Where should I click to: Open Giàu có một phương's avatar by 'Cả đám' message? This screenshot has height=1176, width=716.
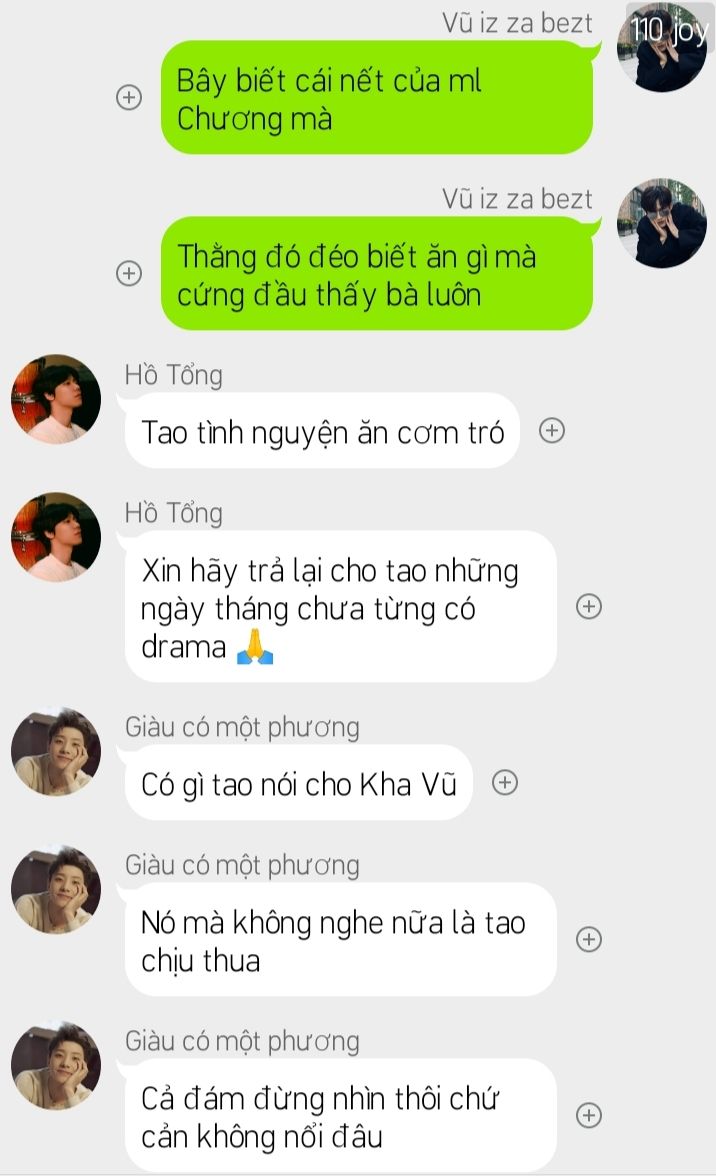coord(56,1065)
